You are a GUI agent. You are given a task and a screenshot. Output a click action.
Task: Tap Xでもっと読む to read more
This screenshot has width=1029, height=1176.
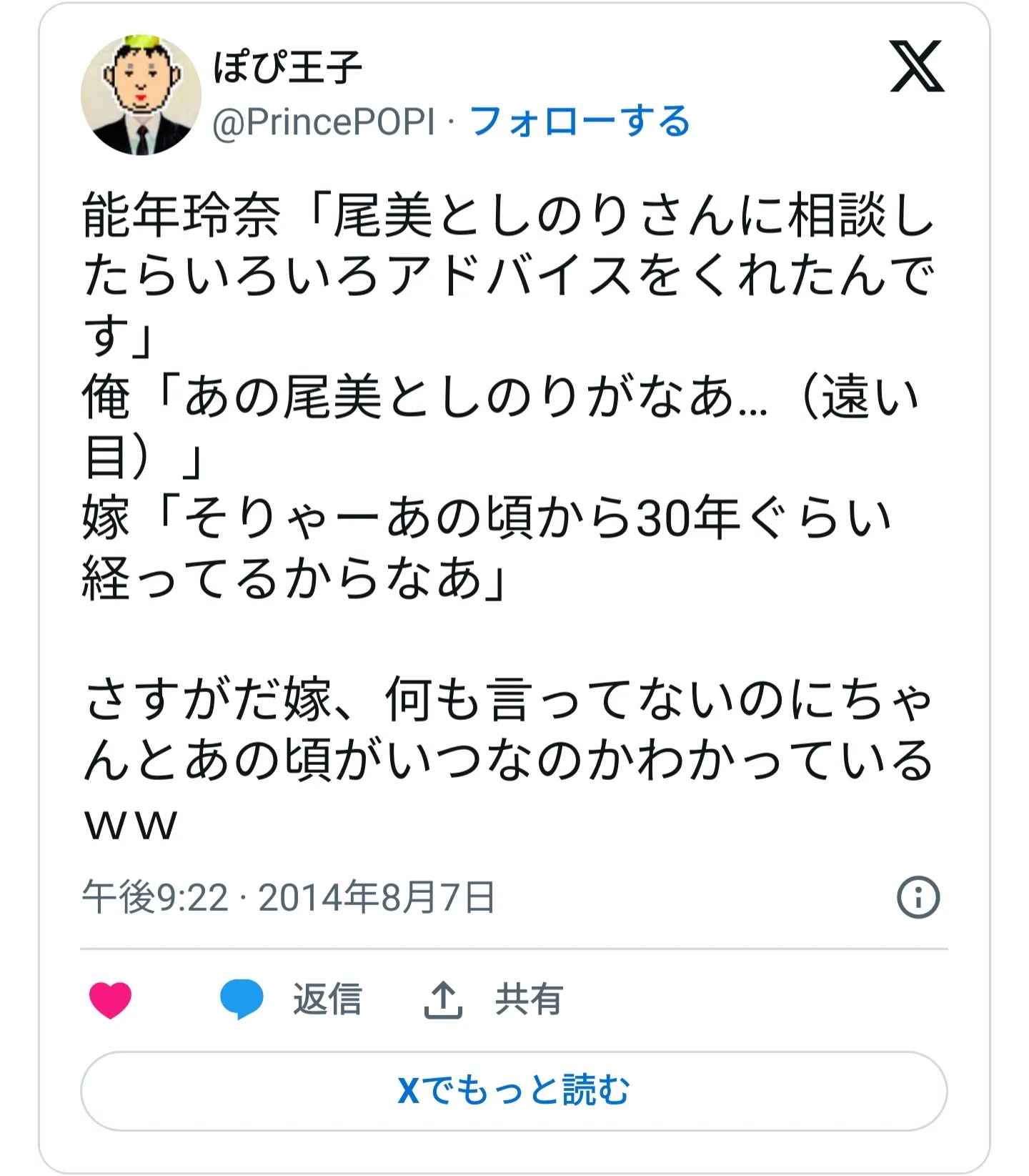(x=514, y=1091)
